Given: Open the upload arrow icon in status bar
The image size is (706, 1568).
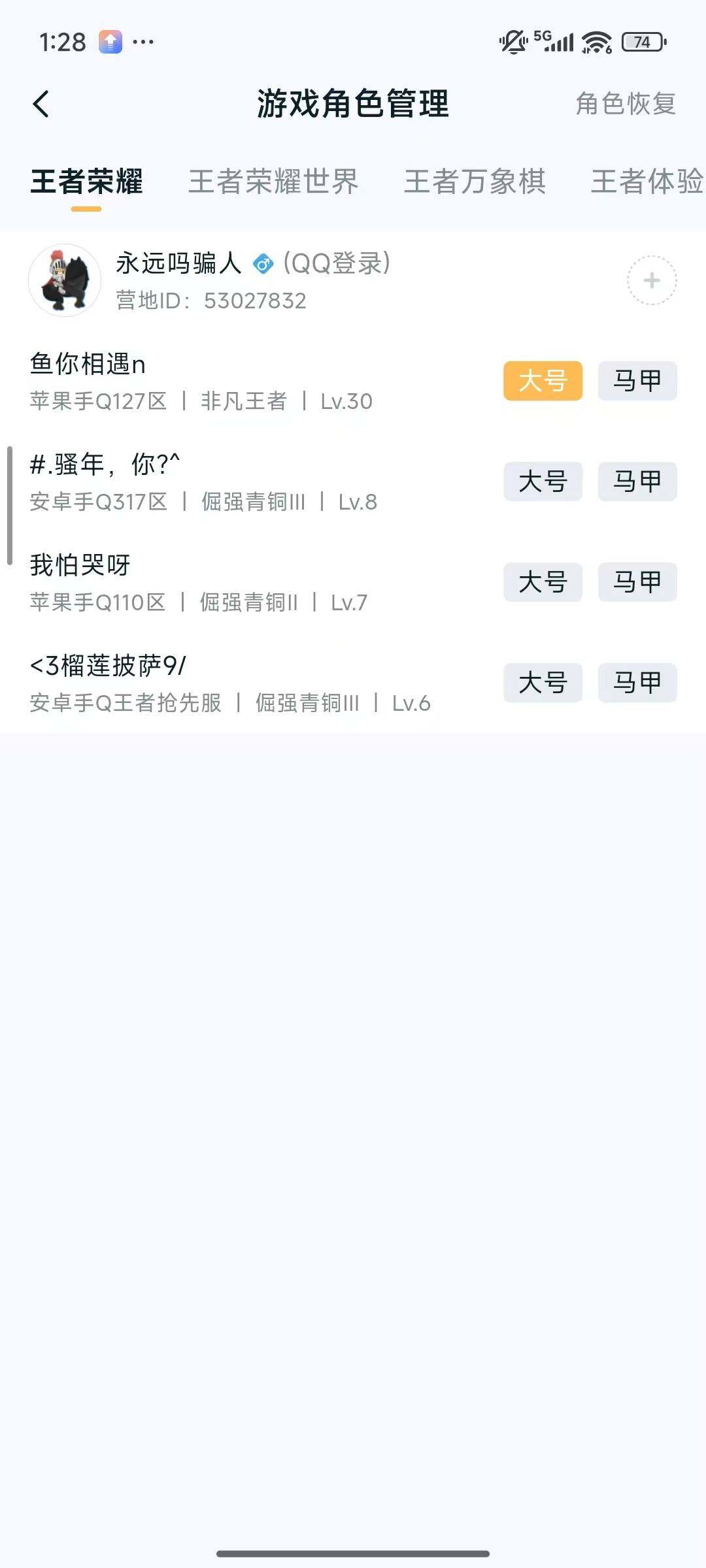Looking at the screenshot, I should point(110,41).
